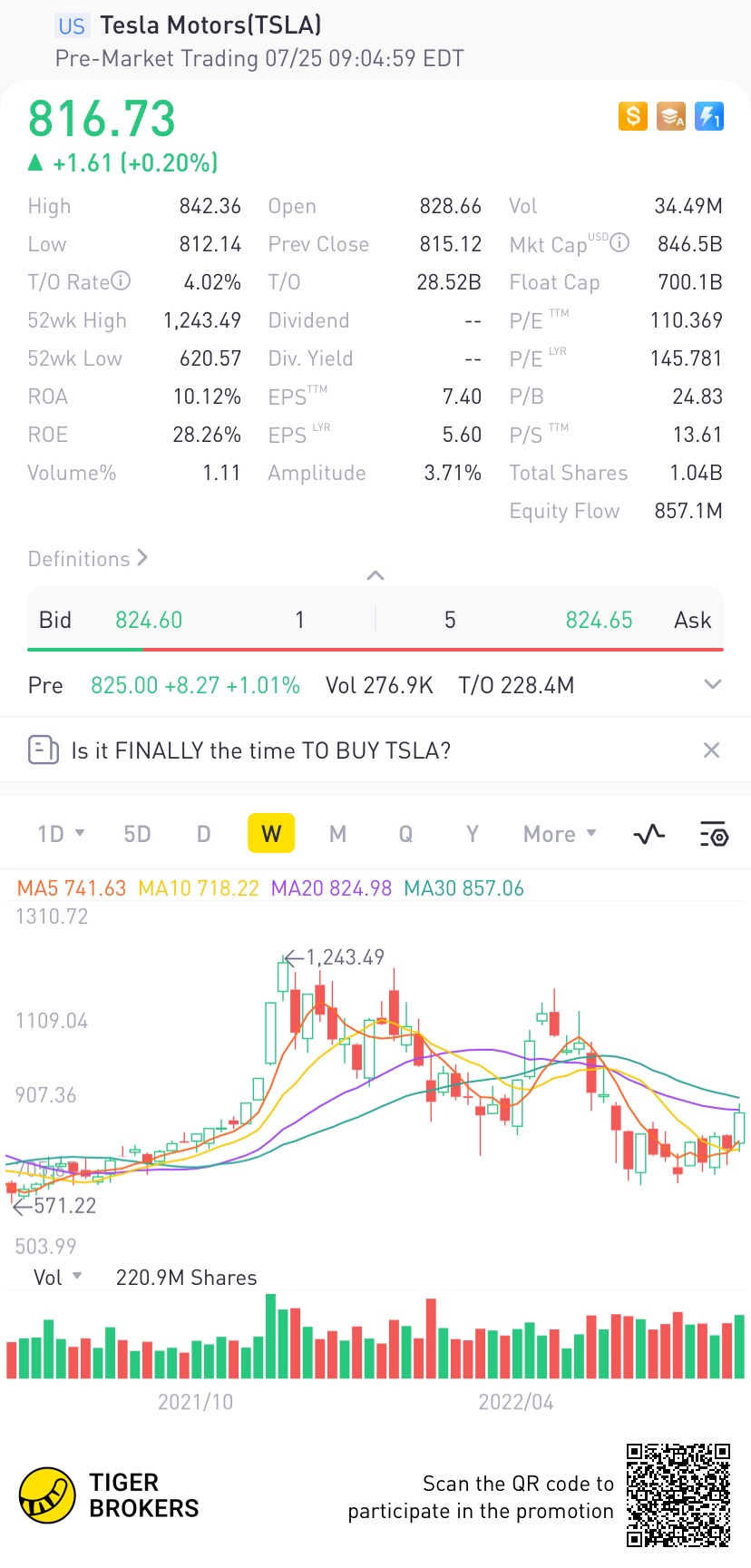Switch to the Y yearly chart
Viewport: 751px width, 1568px height.
click(472, 834)
